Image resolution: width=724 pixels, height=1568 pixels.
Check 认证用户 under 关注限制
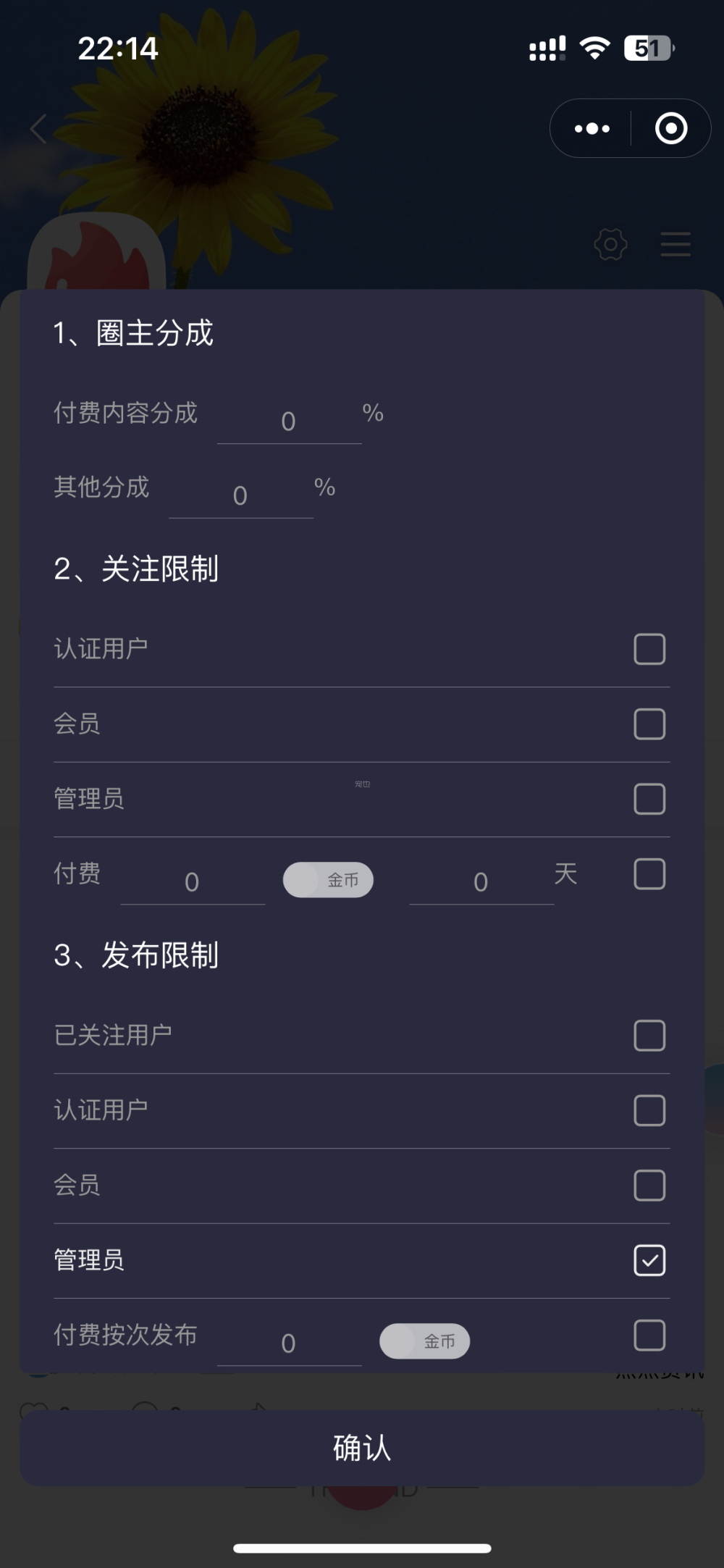click(649, 649)
